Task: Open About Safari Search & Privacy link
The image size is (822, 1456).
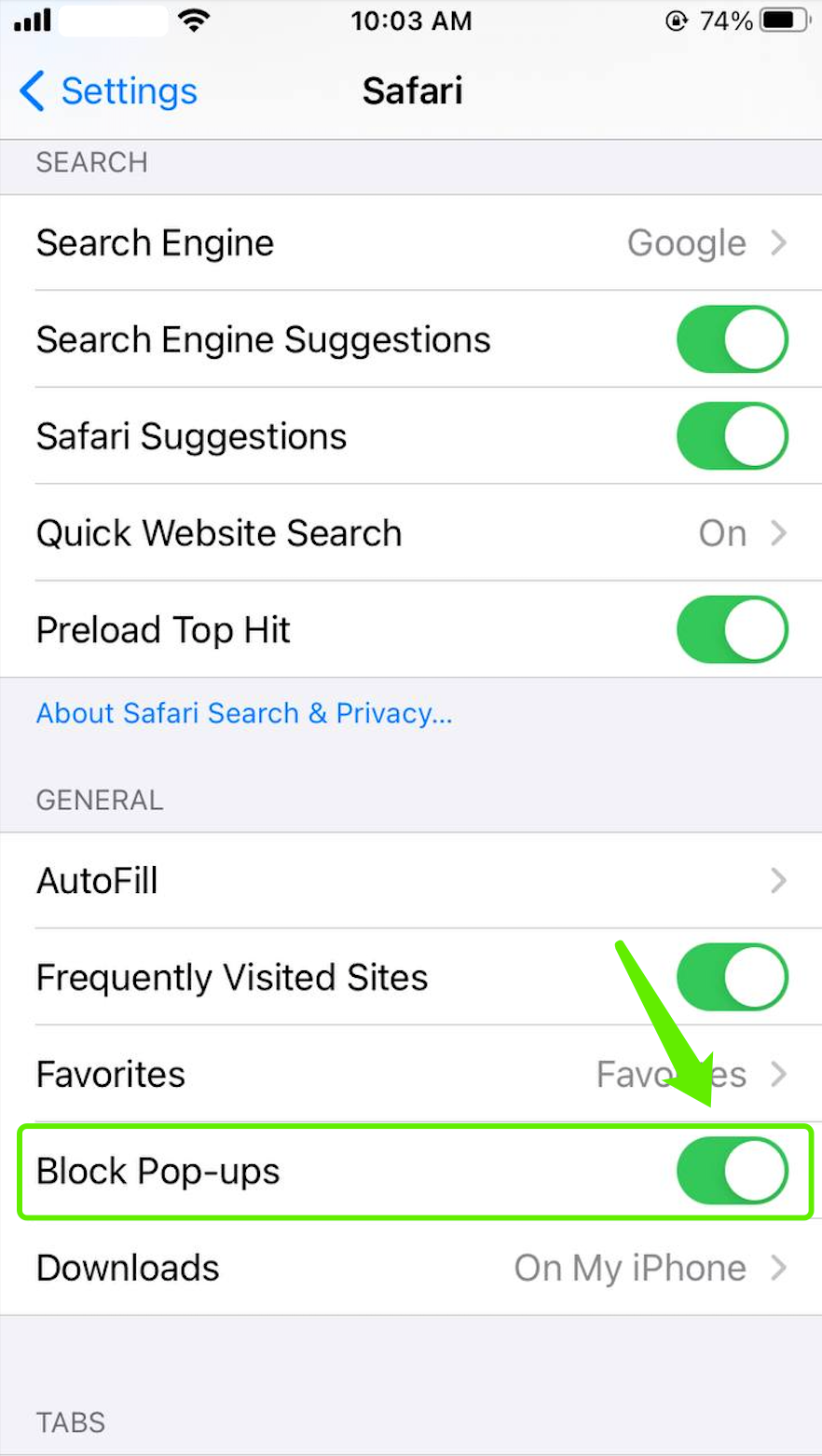Action: [x=244, y=713]
